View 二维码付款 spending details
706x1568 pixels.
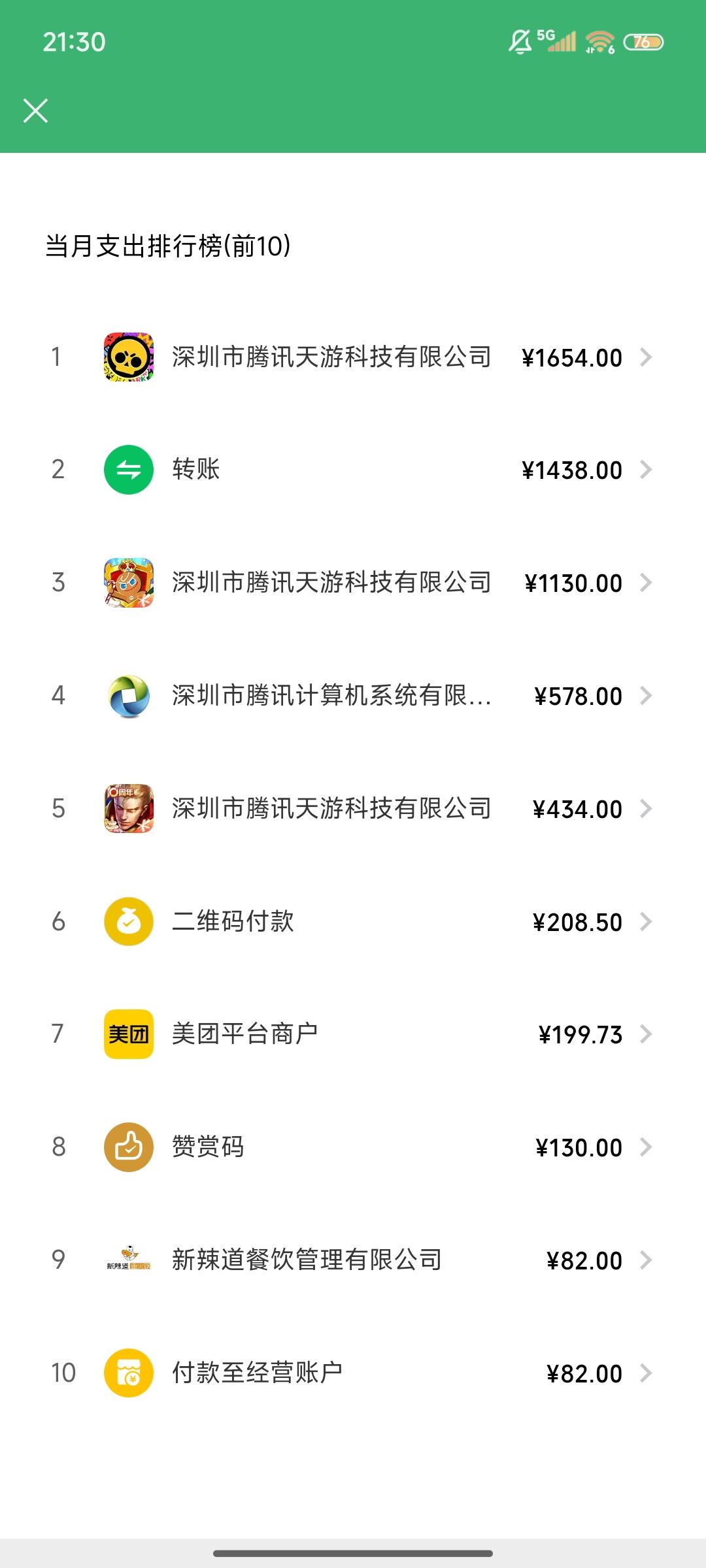click(353, 922)
